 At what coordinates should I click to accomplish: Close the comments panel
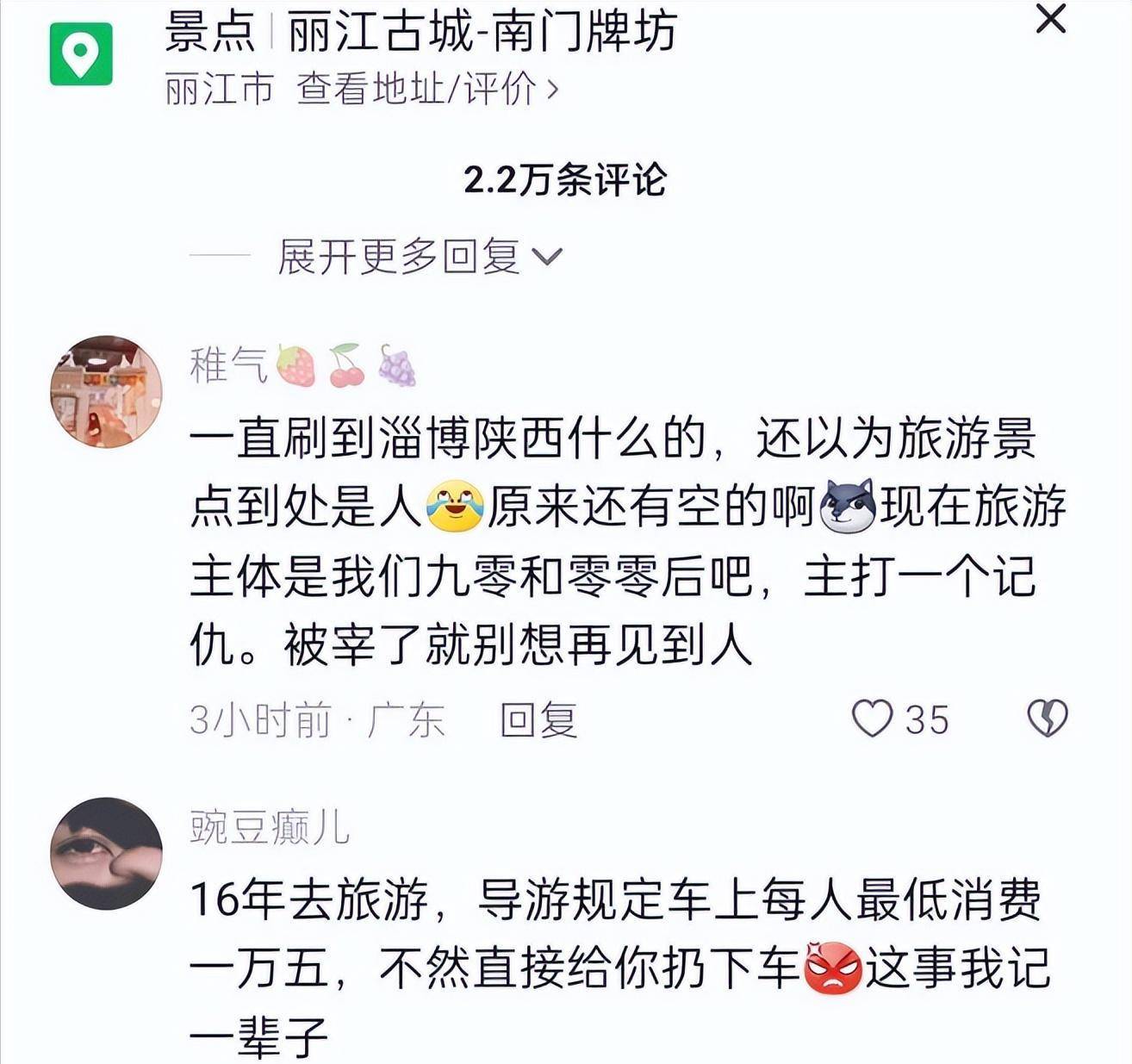(1050, 19)
